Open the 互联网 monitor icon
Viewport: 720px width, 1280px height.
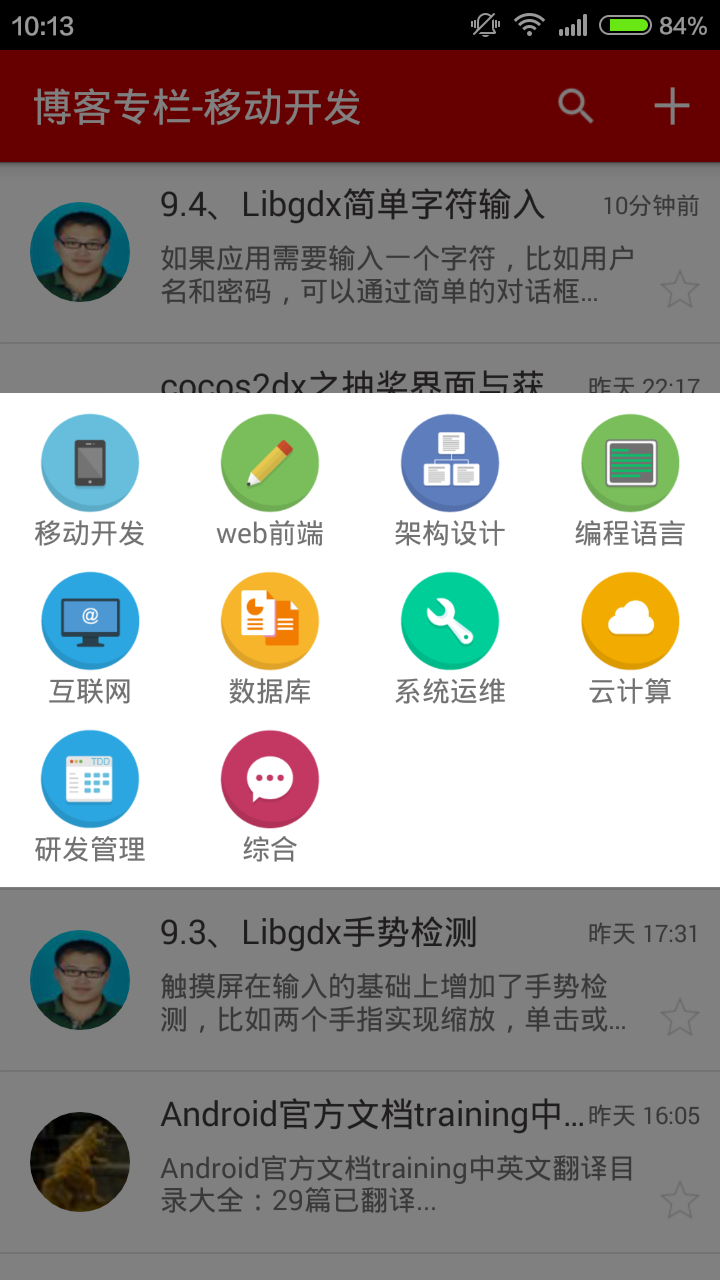click(90, 620)
